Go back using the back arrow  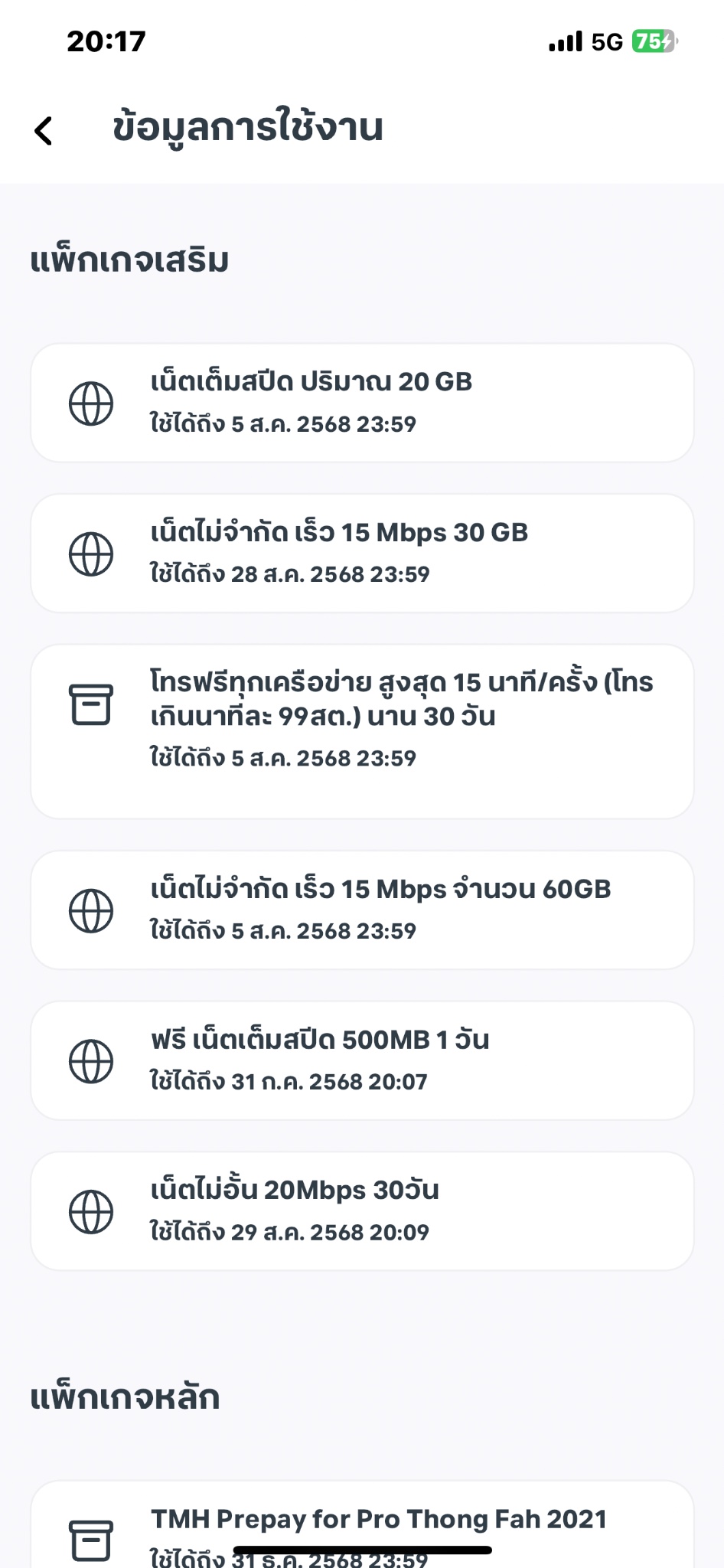(44, 130)
